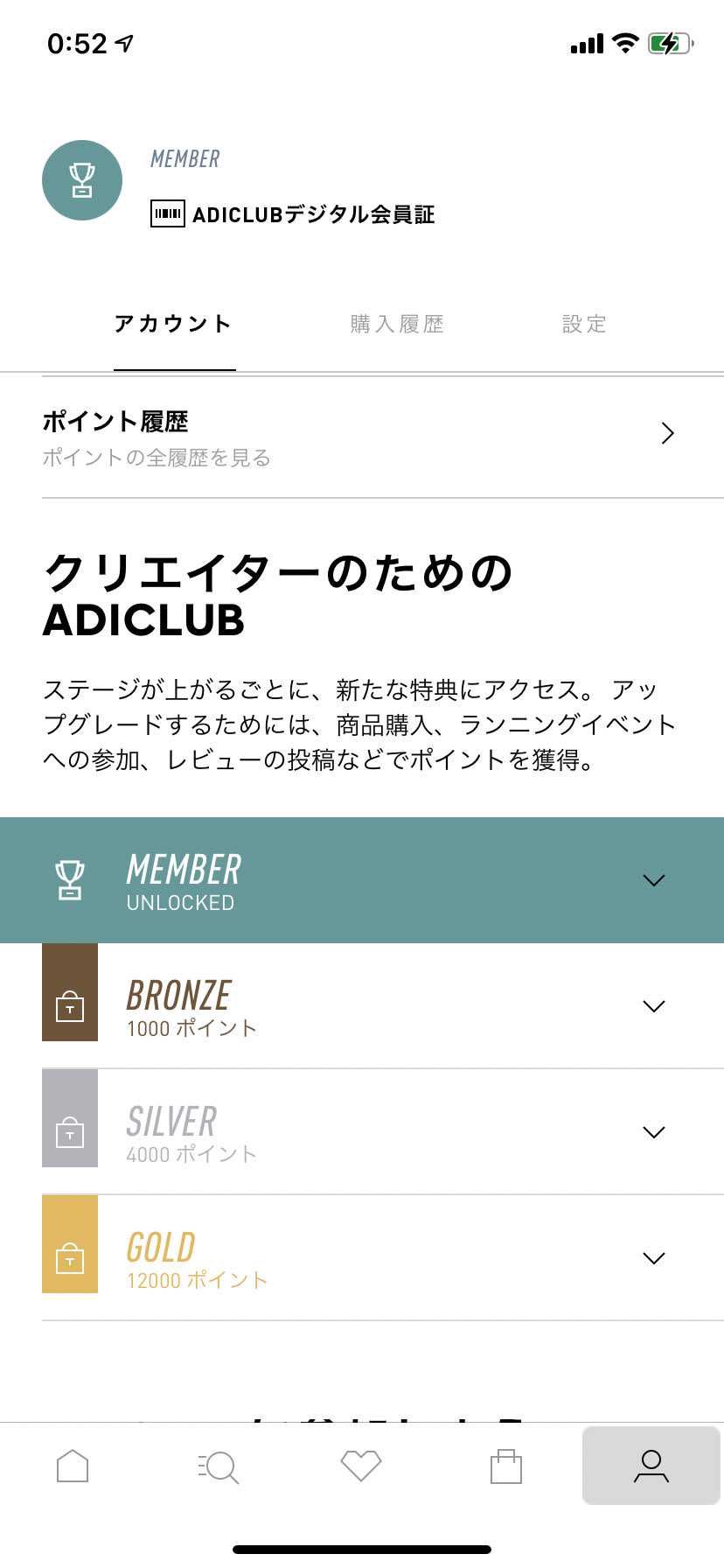Open the ADICLUB digital member barcode icon
724x1568 pixels.
pyautogui.click(x=166, y=213)
